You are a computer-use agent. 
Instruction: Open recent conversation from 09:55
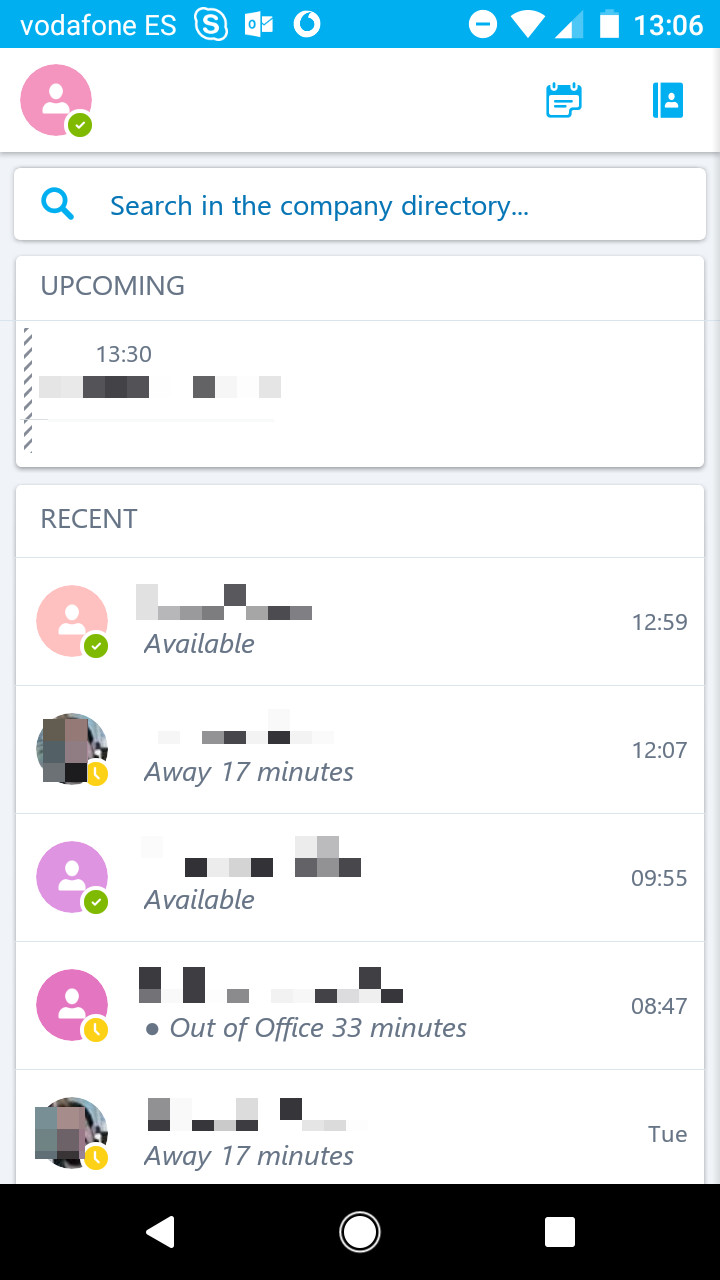click(x=360, y=878)
